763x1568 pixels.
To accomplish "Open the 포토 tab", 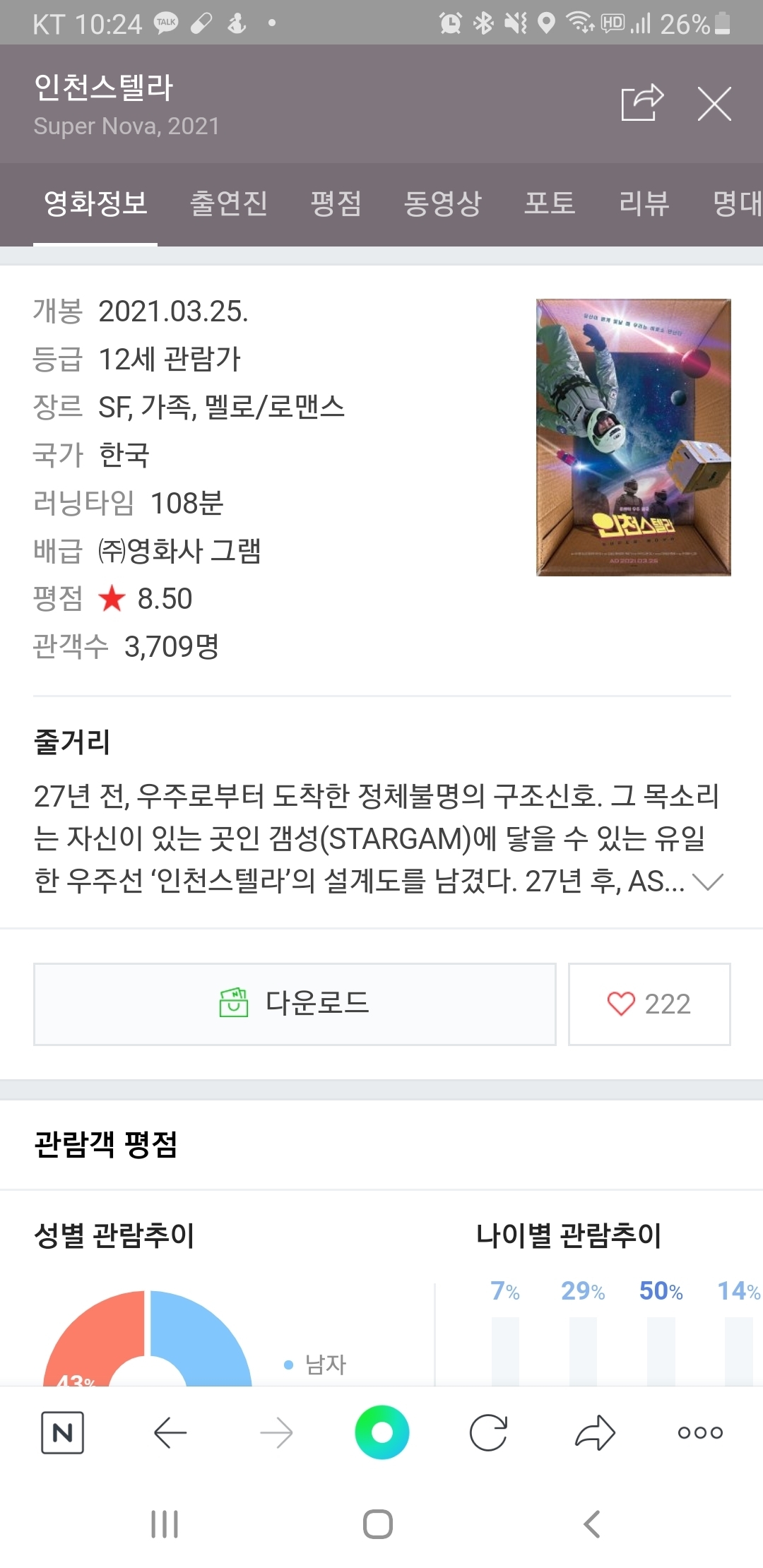I will 550,203.
